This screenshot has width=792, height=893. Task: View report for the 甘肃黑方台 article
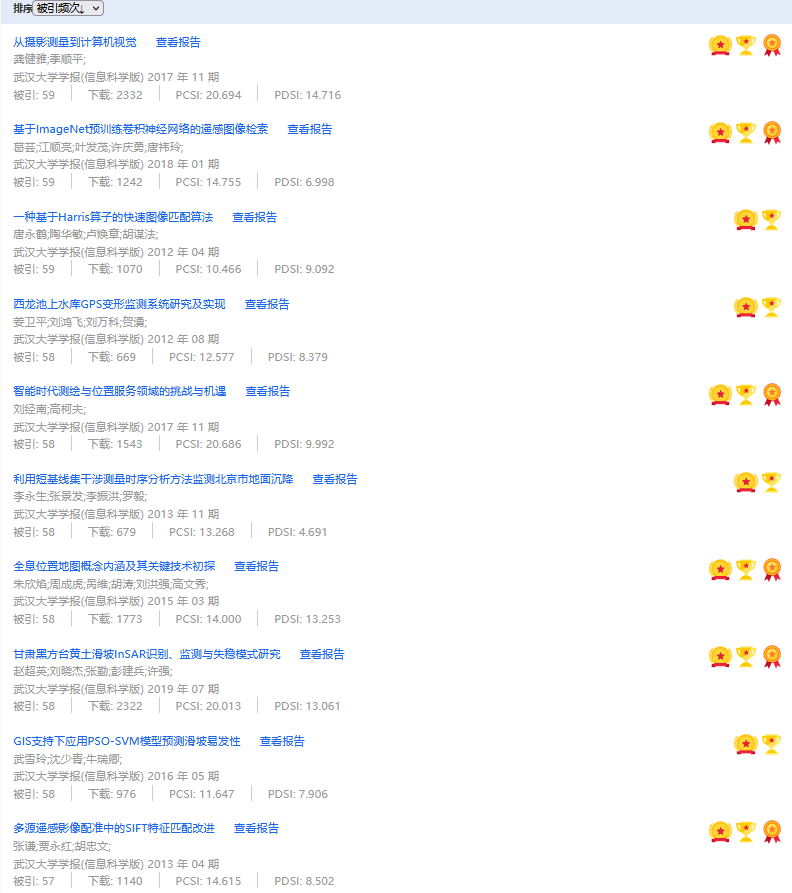point(322,654)
